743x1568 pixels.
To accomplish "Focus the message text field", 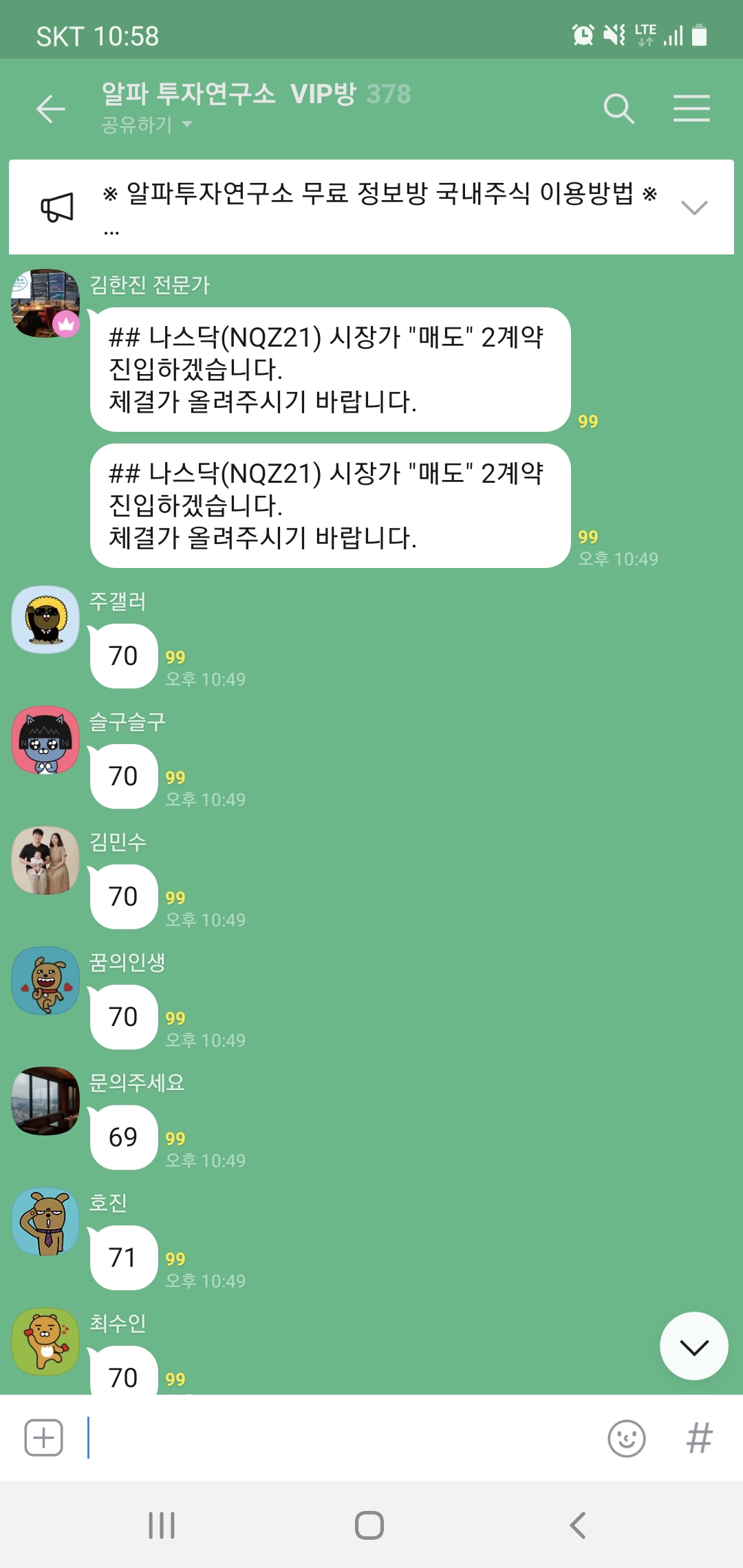I will click(337, 1437).
